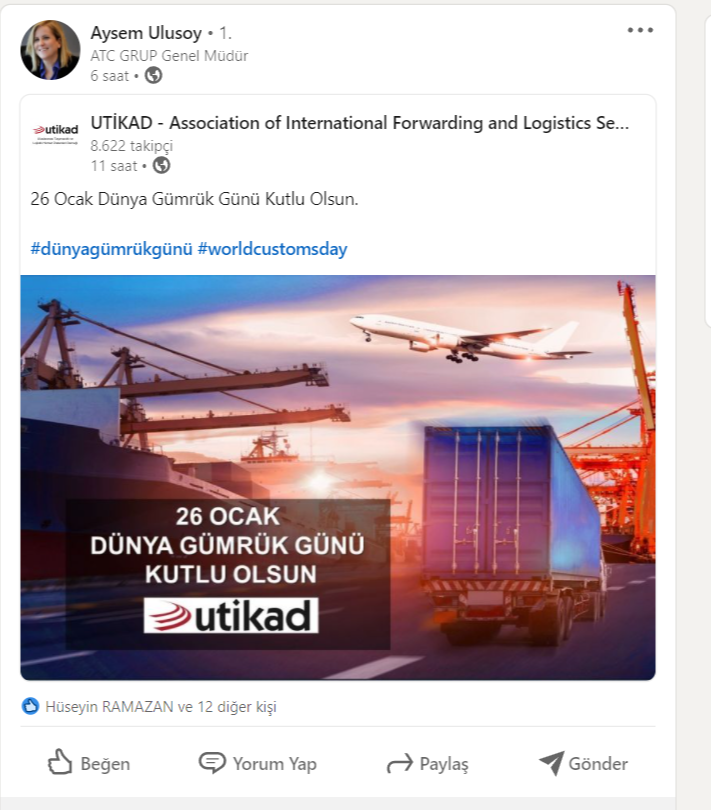This screenshot has width=711, height=810.
Task: Open Aysem Ulusoy's profile photo
Action: point(50,50)
